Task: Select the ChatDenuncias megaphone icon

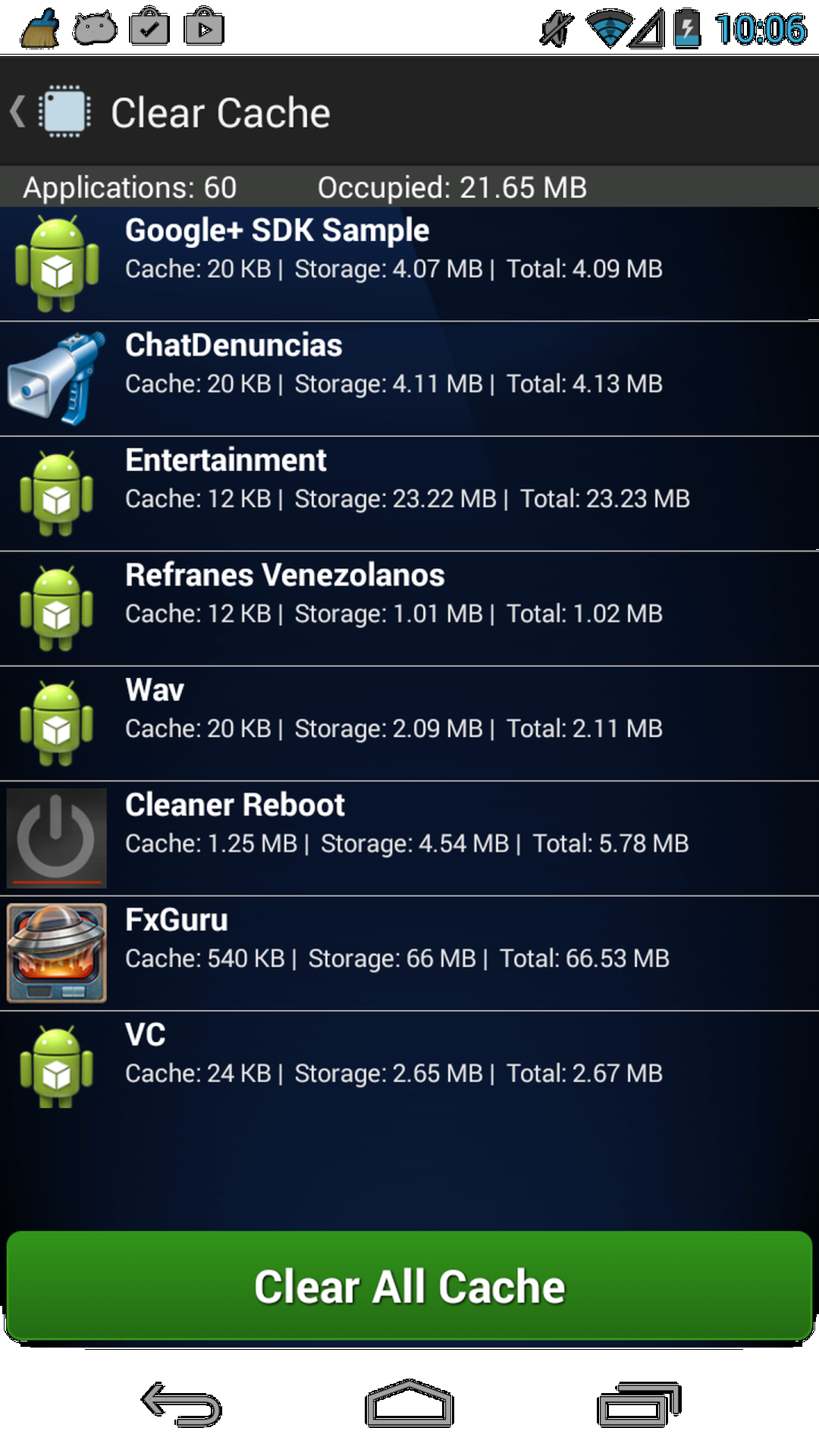Action: tap(57, 377)
